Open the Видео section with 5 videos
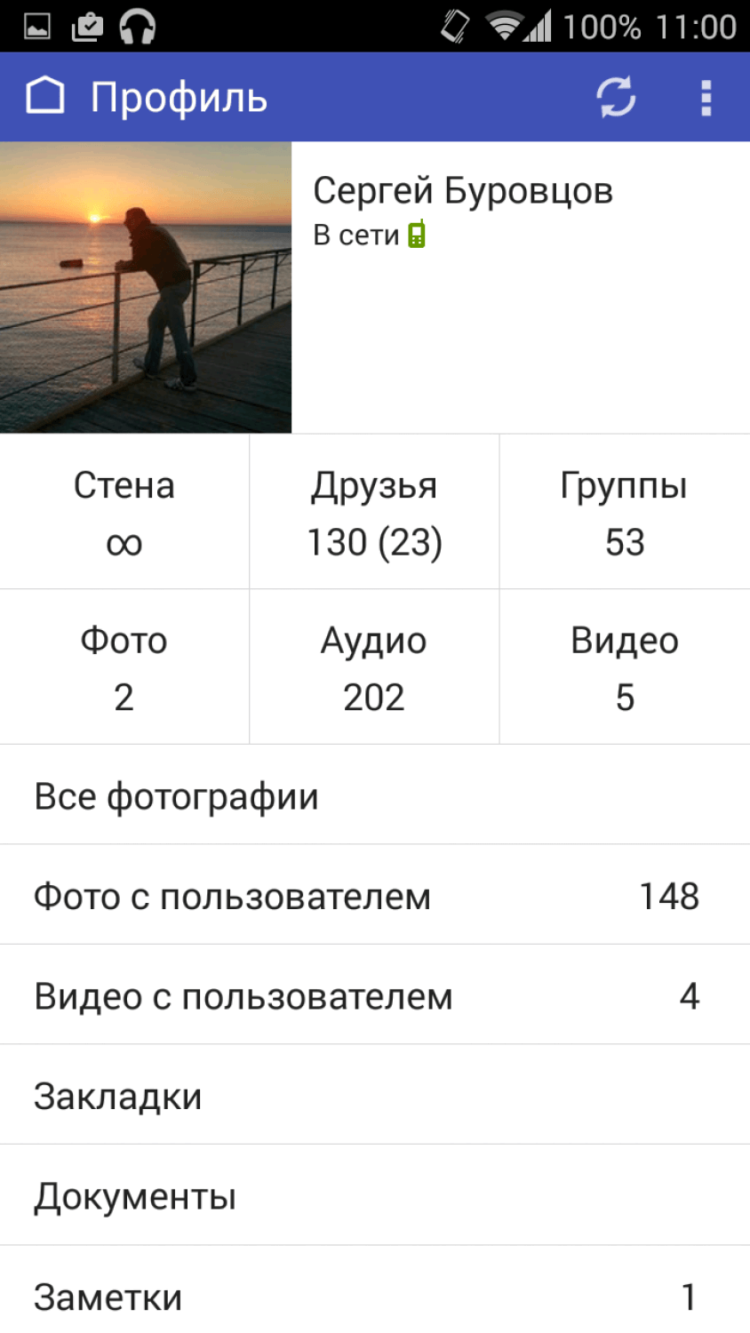 coord(625,666)
